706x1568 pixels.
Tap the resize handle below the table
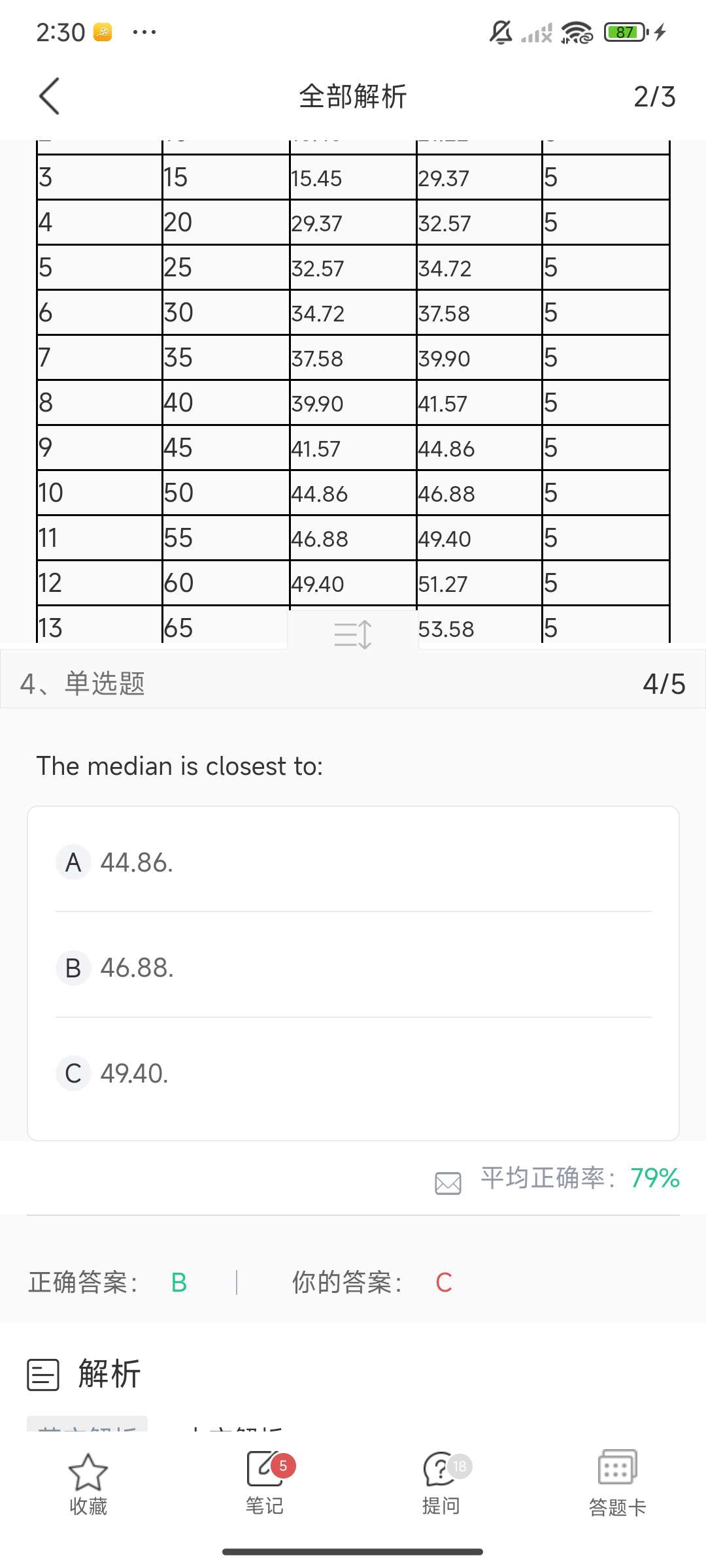point(353,634)
